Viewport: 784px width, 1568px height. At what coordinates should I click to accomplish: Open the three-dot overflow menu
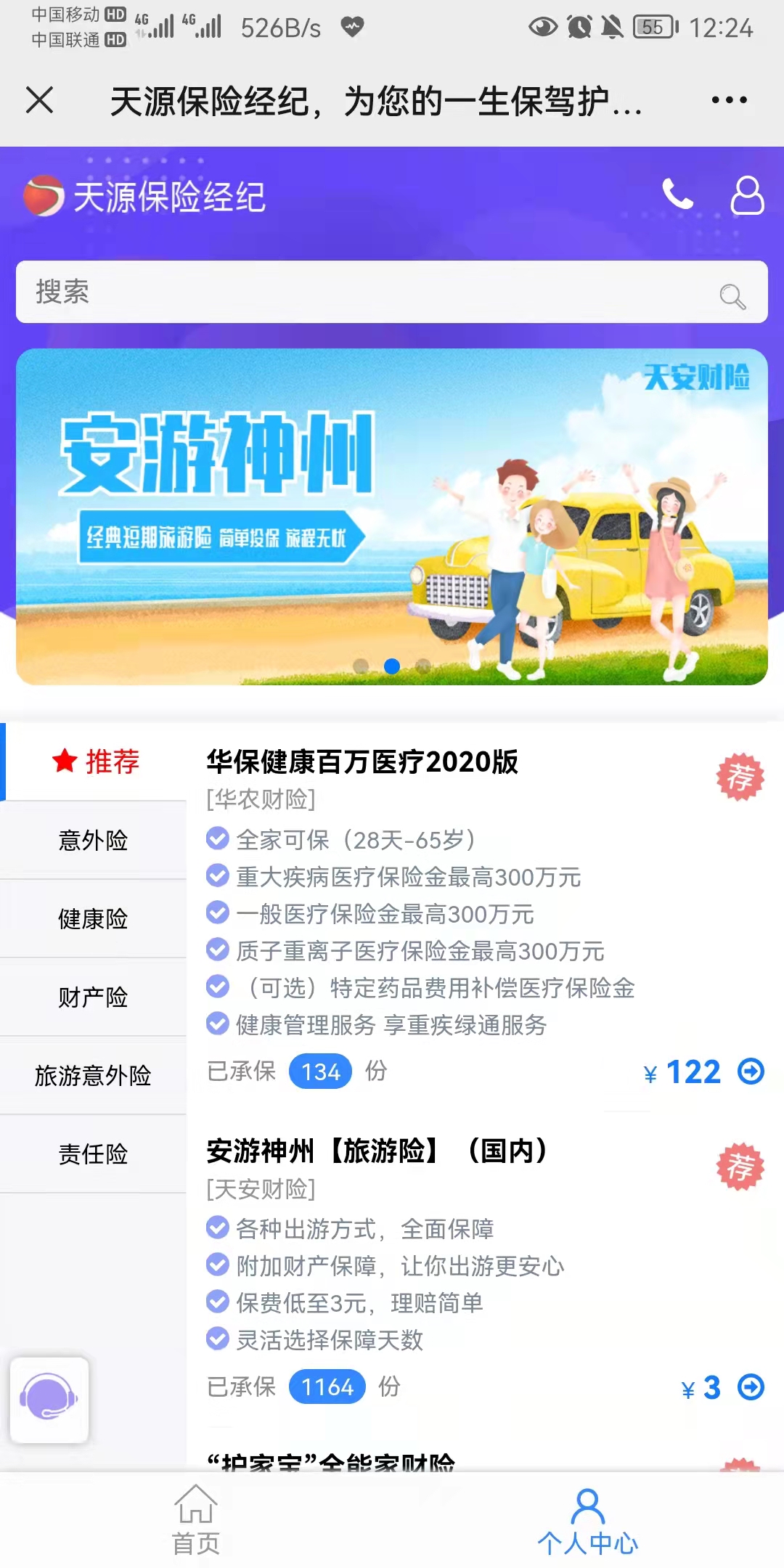click(729, 100)
